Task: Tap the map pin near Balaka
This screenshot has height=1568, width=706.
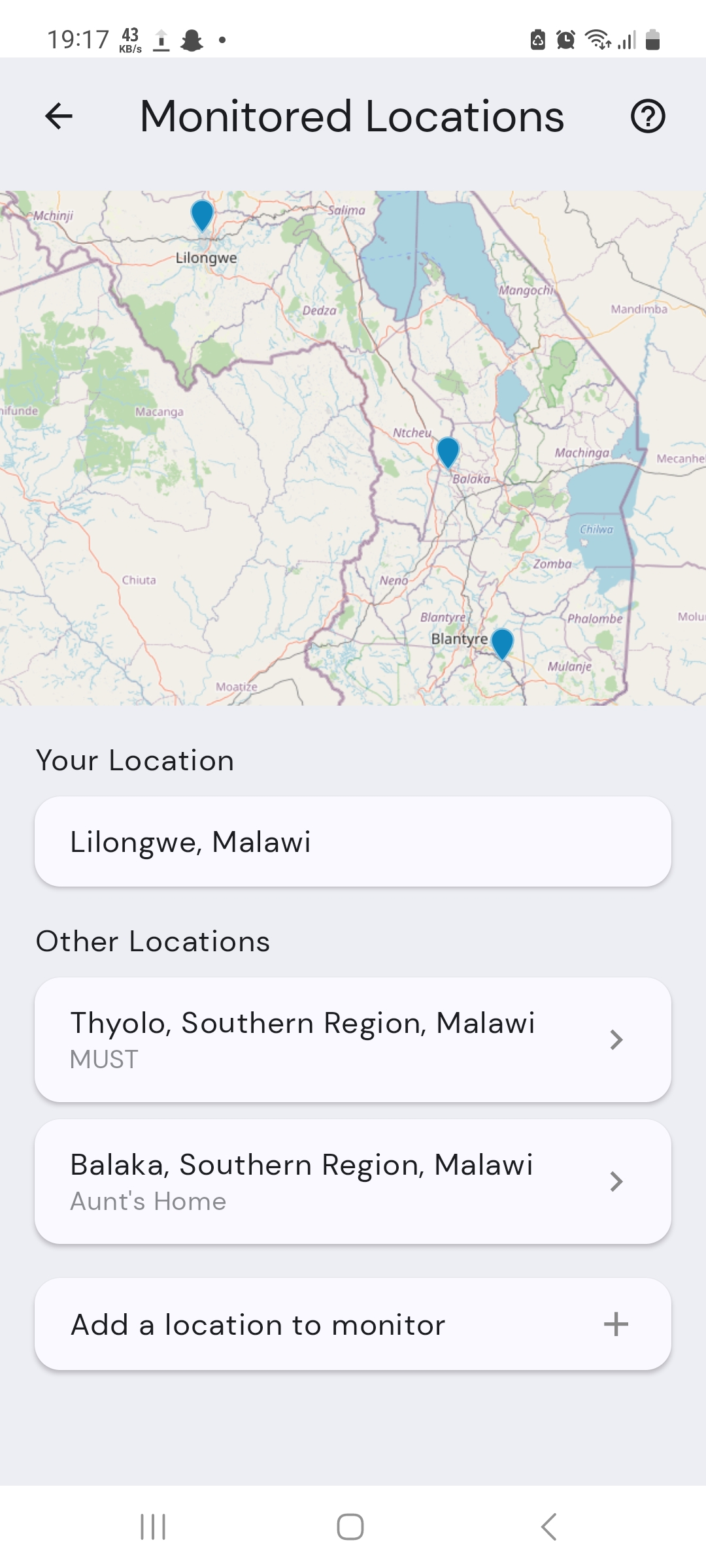Action: click(x=448, y=453)
